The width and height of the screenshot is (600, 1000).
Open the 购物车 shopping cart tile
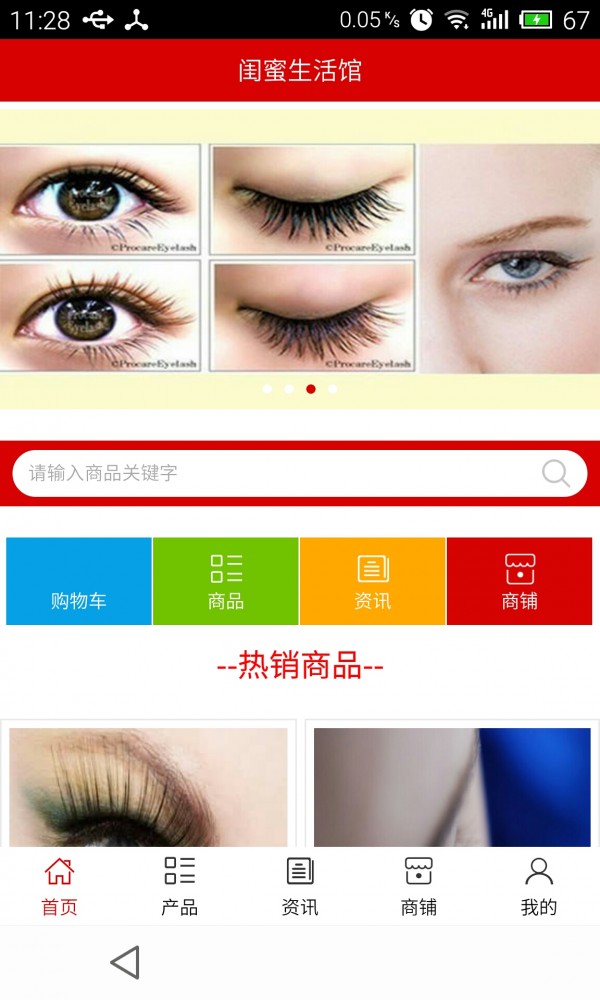79,582
